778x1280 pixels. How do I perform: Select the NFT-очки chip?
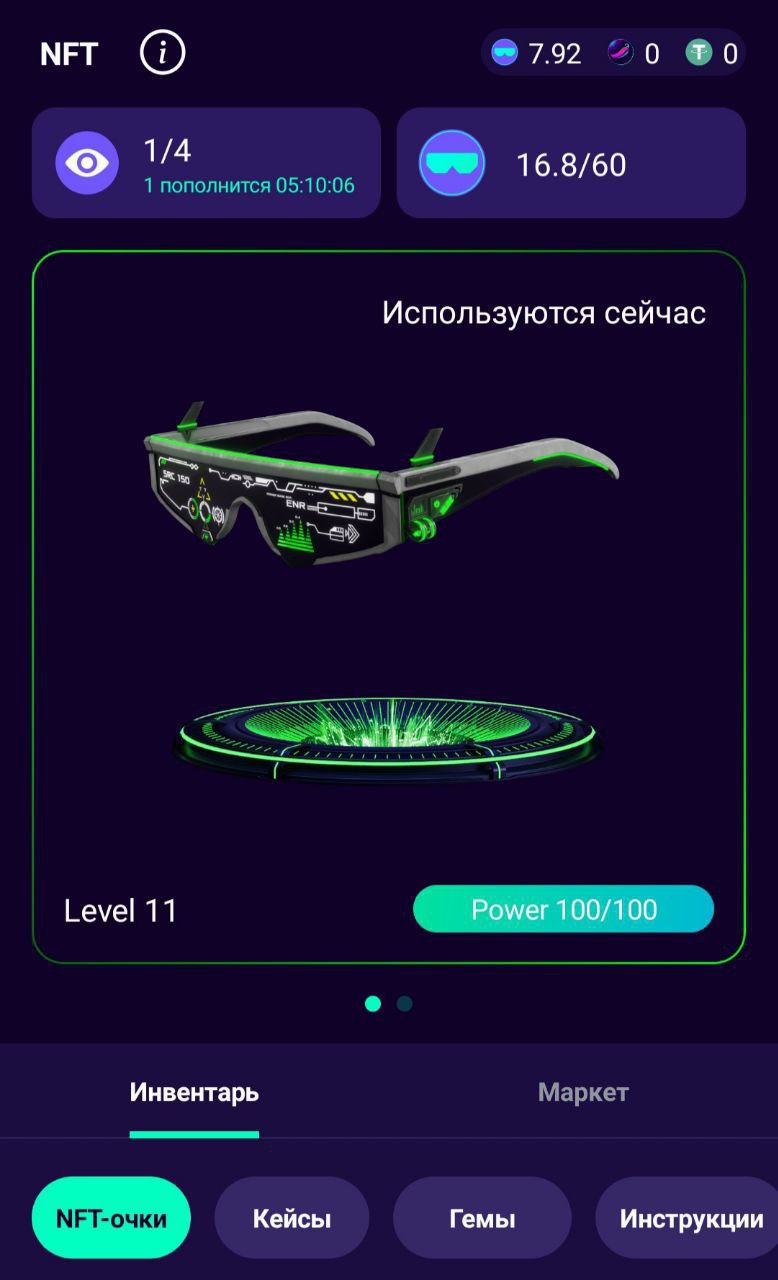click(111, 1218)
